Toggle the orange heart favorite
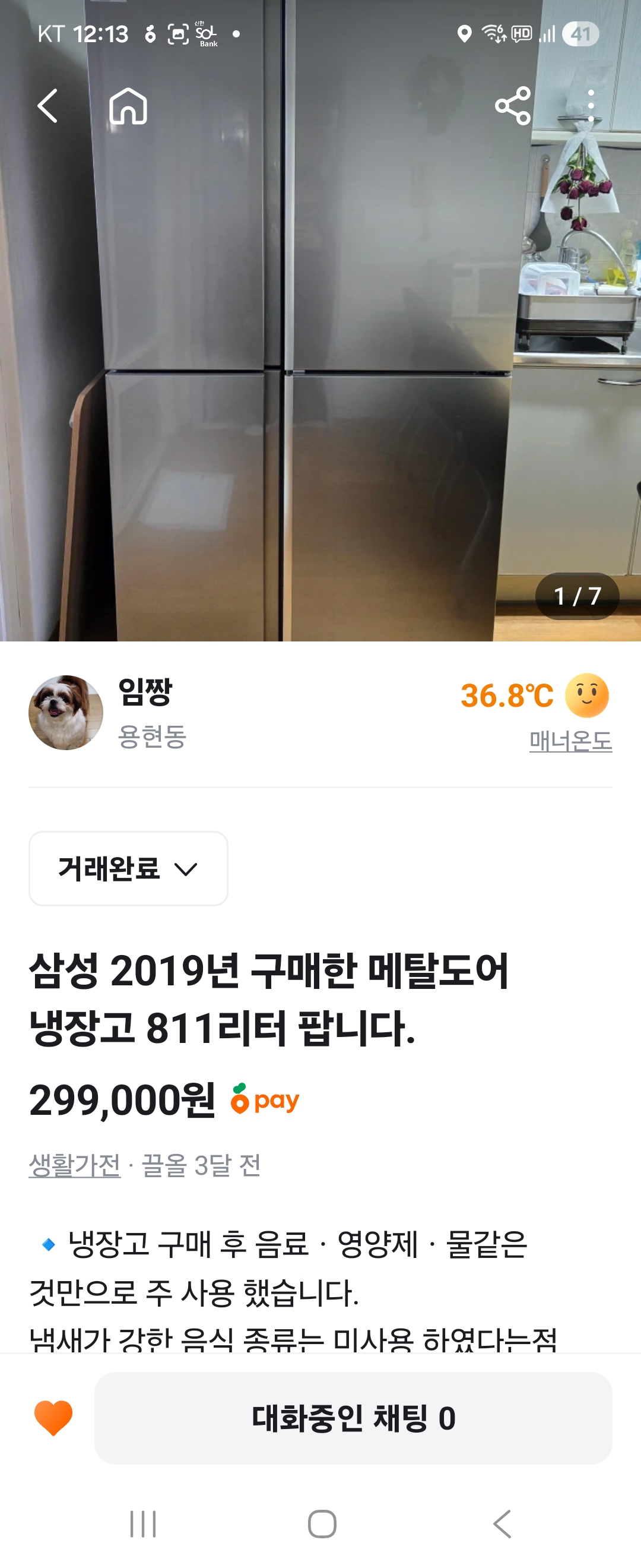The image size is (641, 1568). pyautogui.click(x=53, y=1418)
